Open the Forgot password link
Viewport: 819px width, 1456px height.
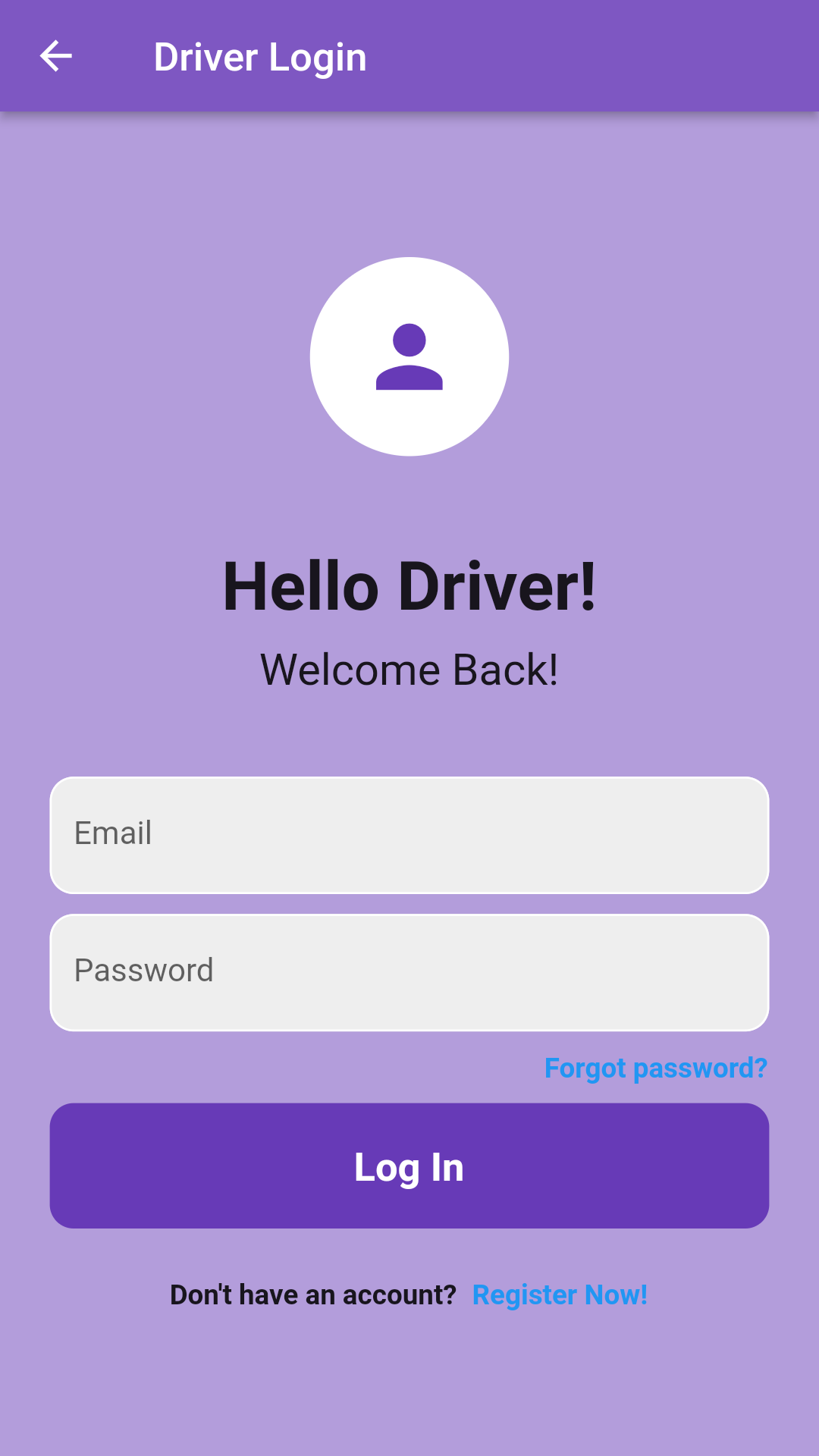point(655,1068)
